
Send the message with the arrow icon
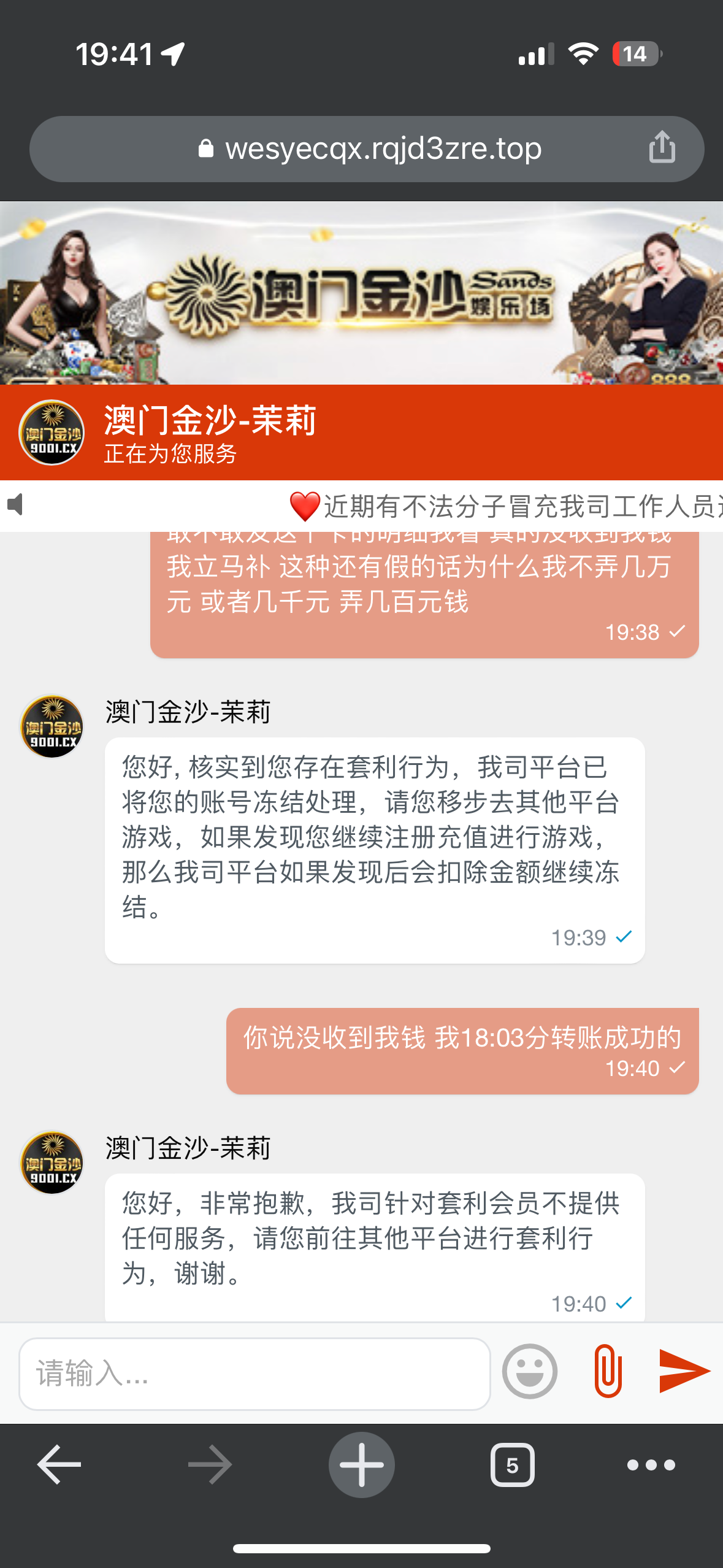pyautogui.click(x=684, y=1372)
